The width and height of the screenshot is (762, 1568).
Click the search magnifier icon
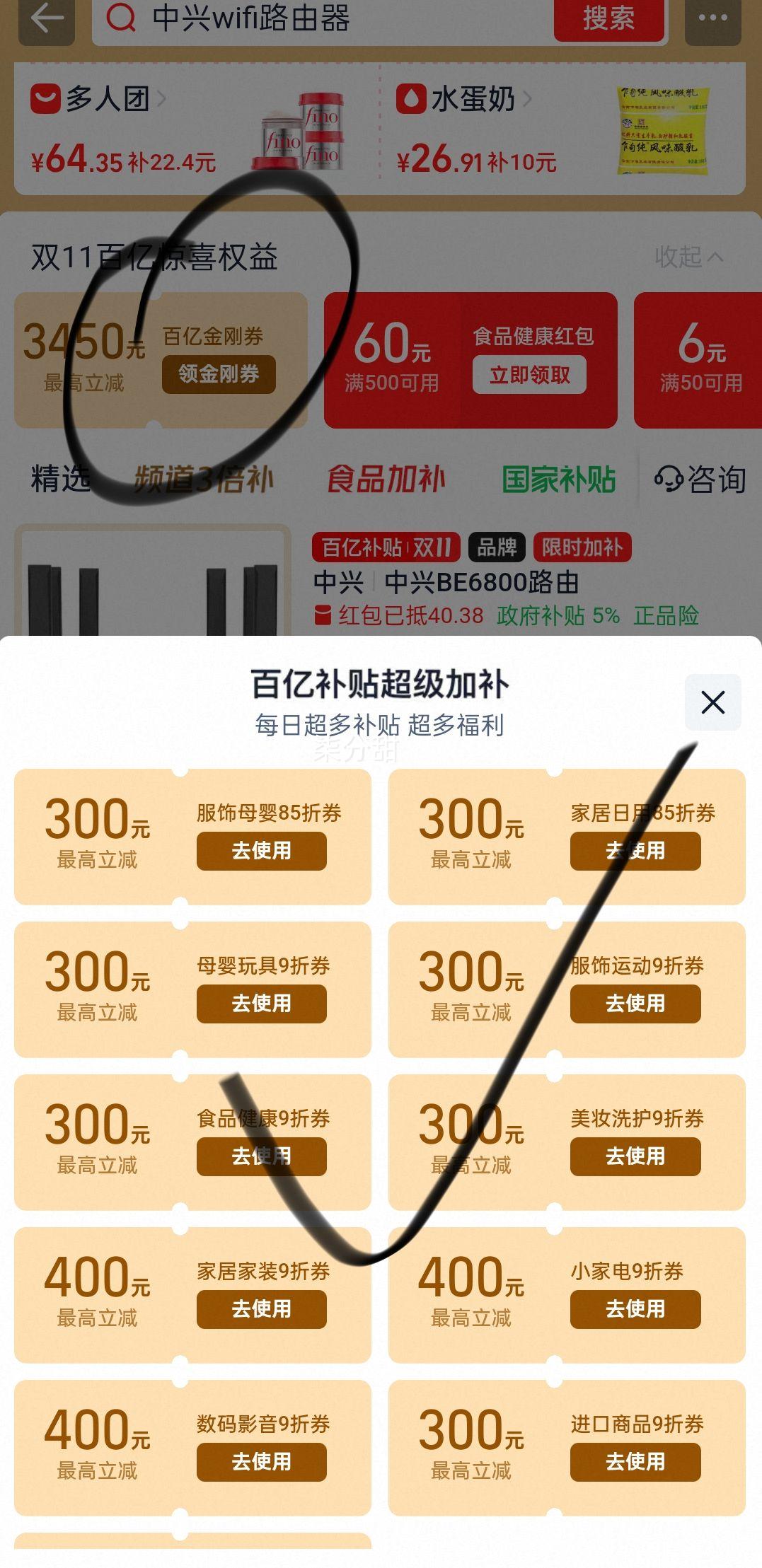coord(122,19)
